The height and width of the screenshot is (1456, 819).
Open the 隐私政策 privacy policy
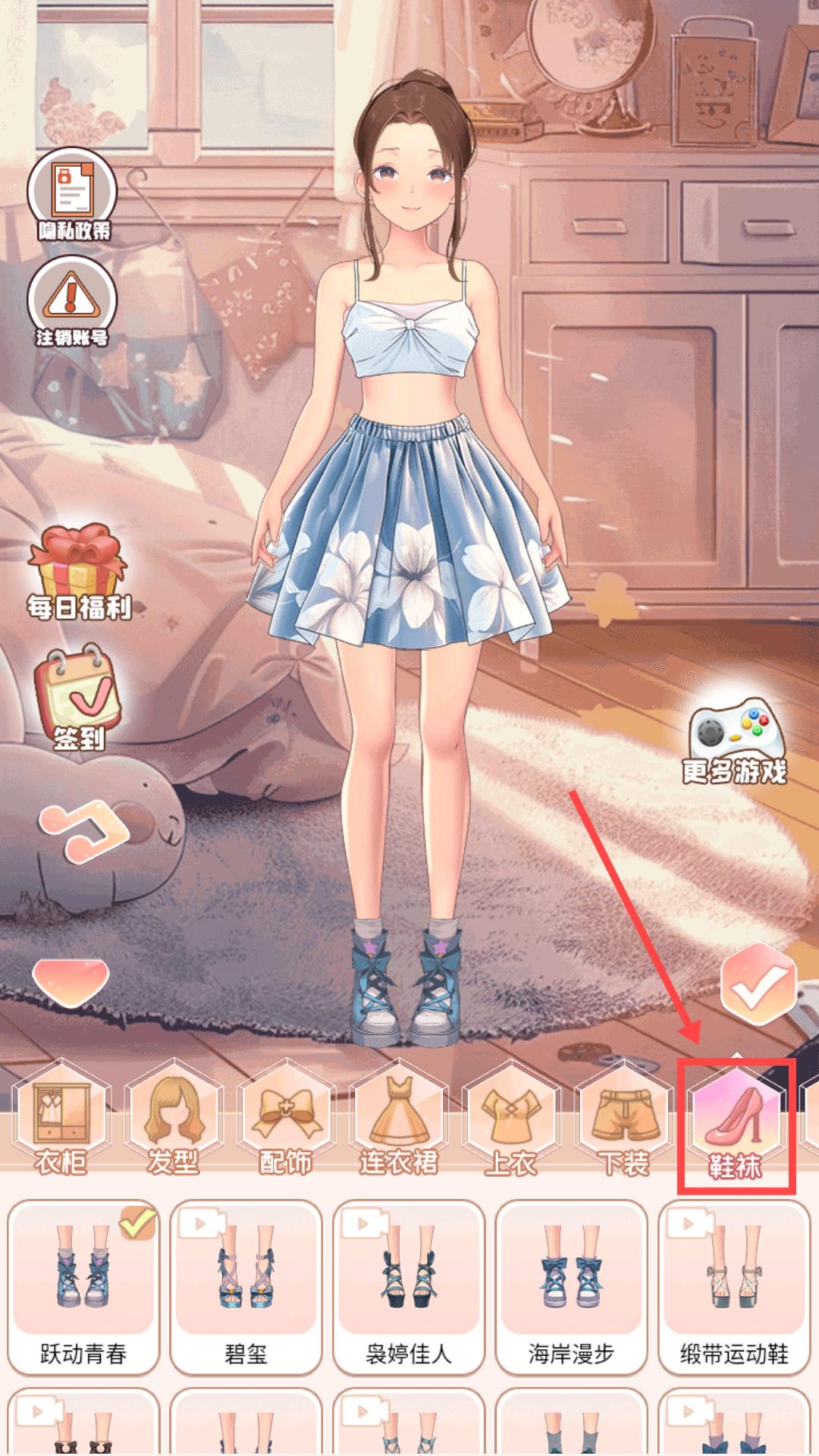[x=72, y=195]
